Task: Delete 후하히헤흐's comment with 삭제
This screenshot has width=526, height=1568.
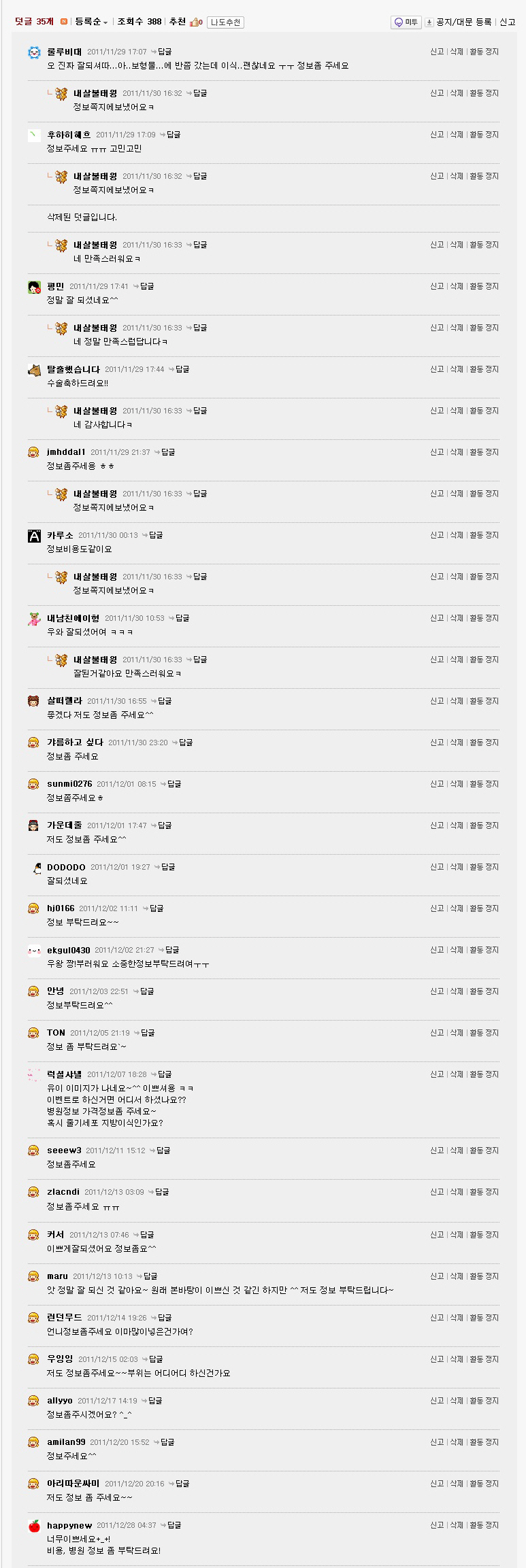Action: pos(457,135)
